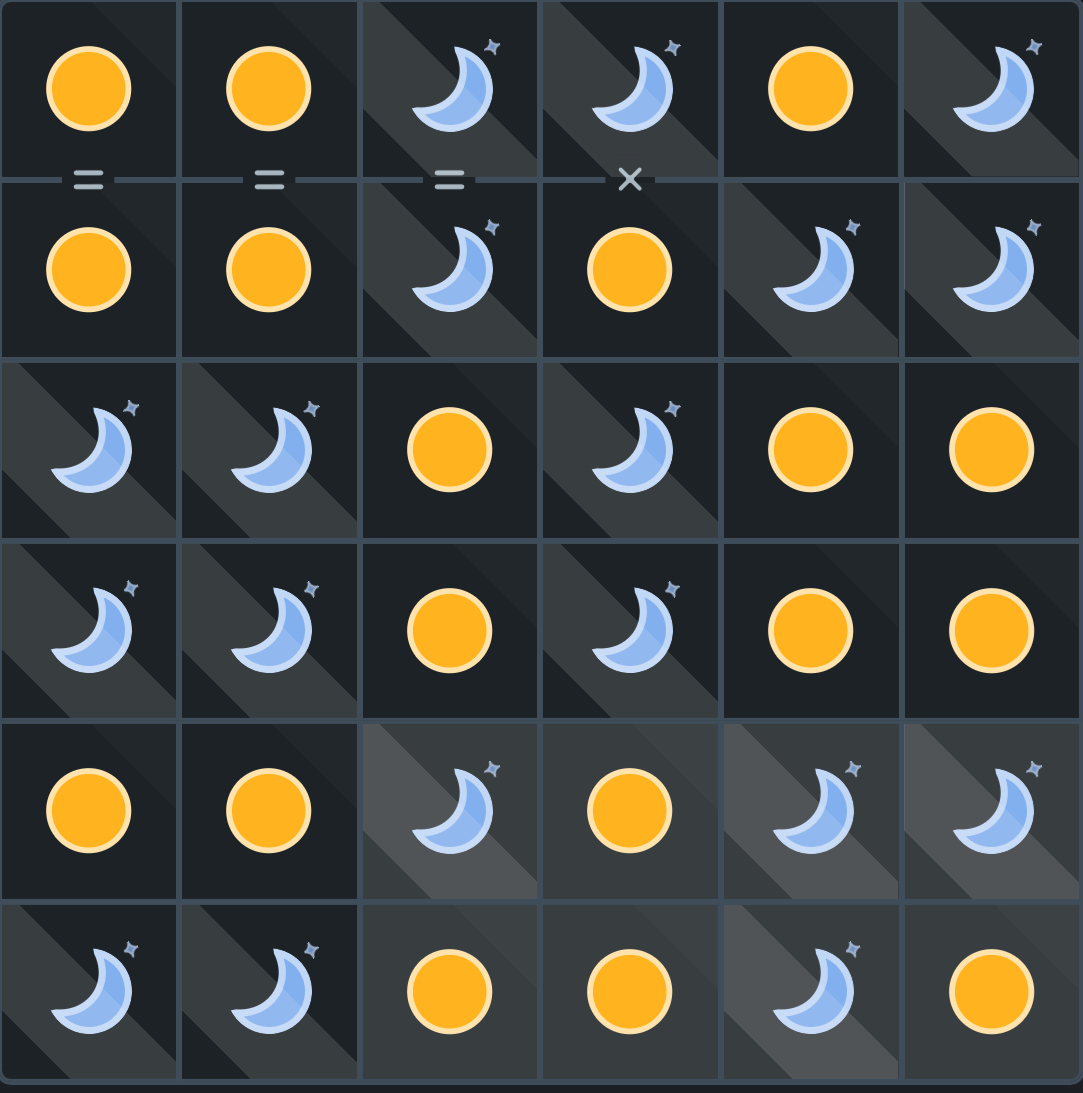The width and height of the screenshot is (1083, 1093).
Task: Toggle the moon in row 6, column 1
Action: 89,991
